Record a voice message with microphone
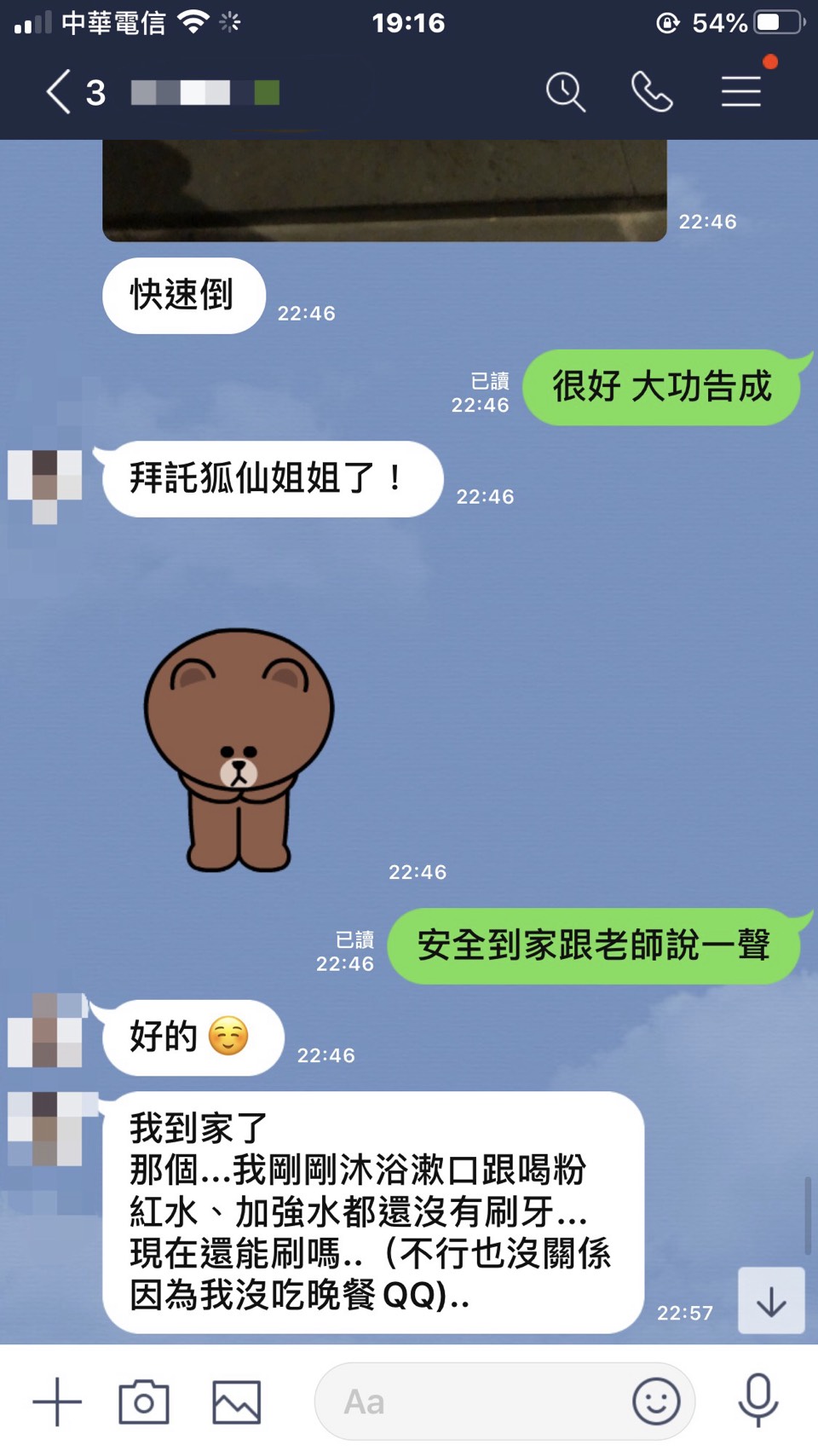The image size is (818, 1456). [758, 1400]
